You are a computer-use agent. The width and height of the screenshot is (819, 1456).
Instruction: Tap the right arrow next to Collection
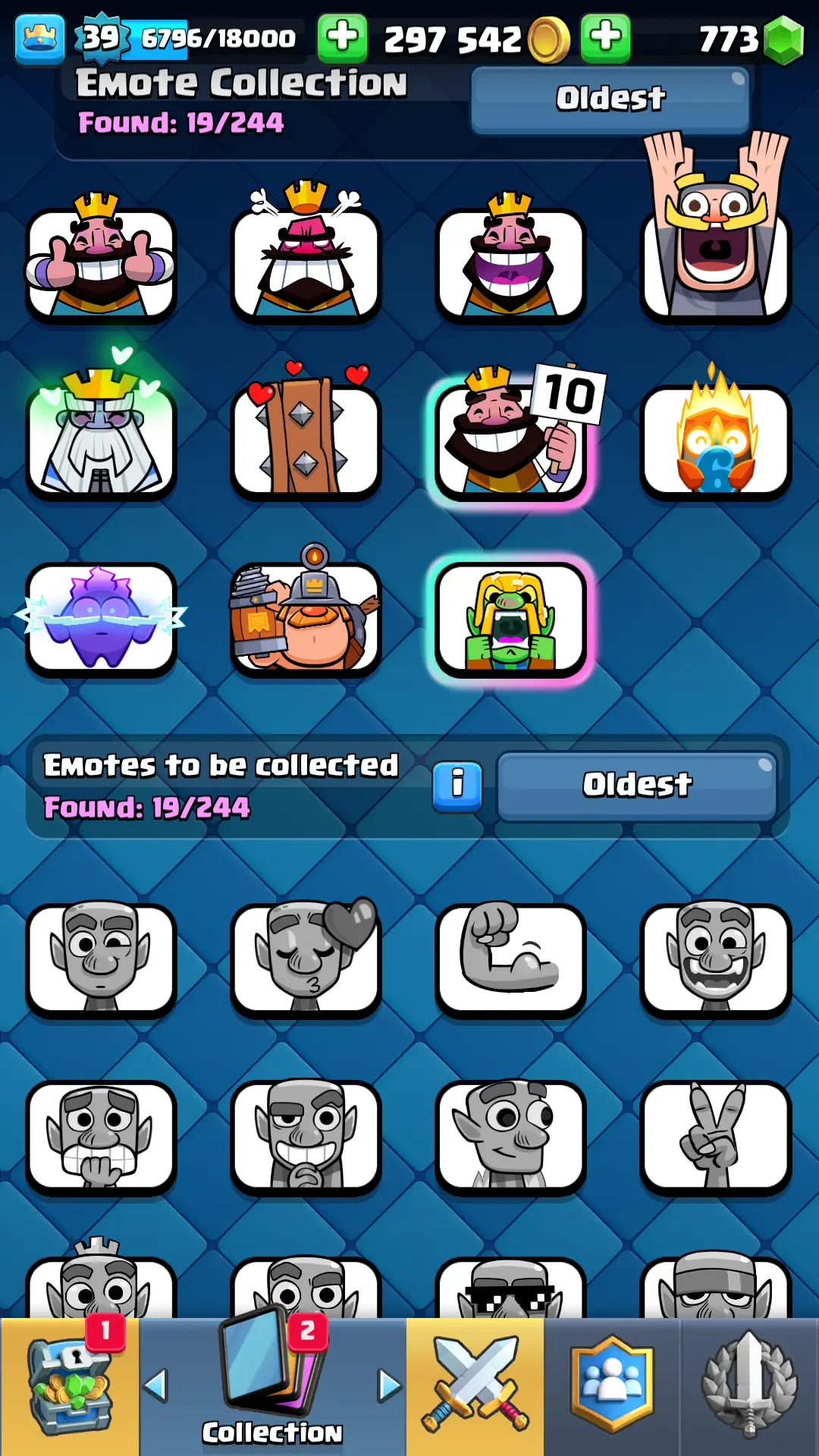click(389, 1386)
